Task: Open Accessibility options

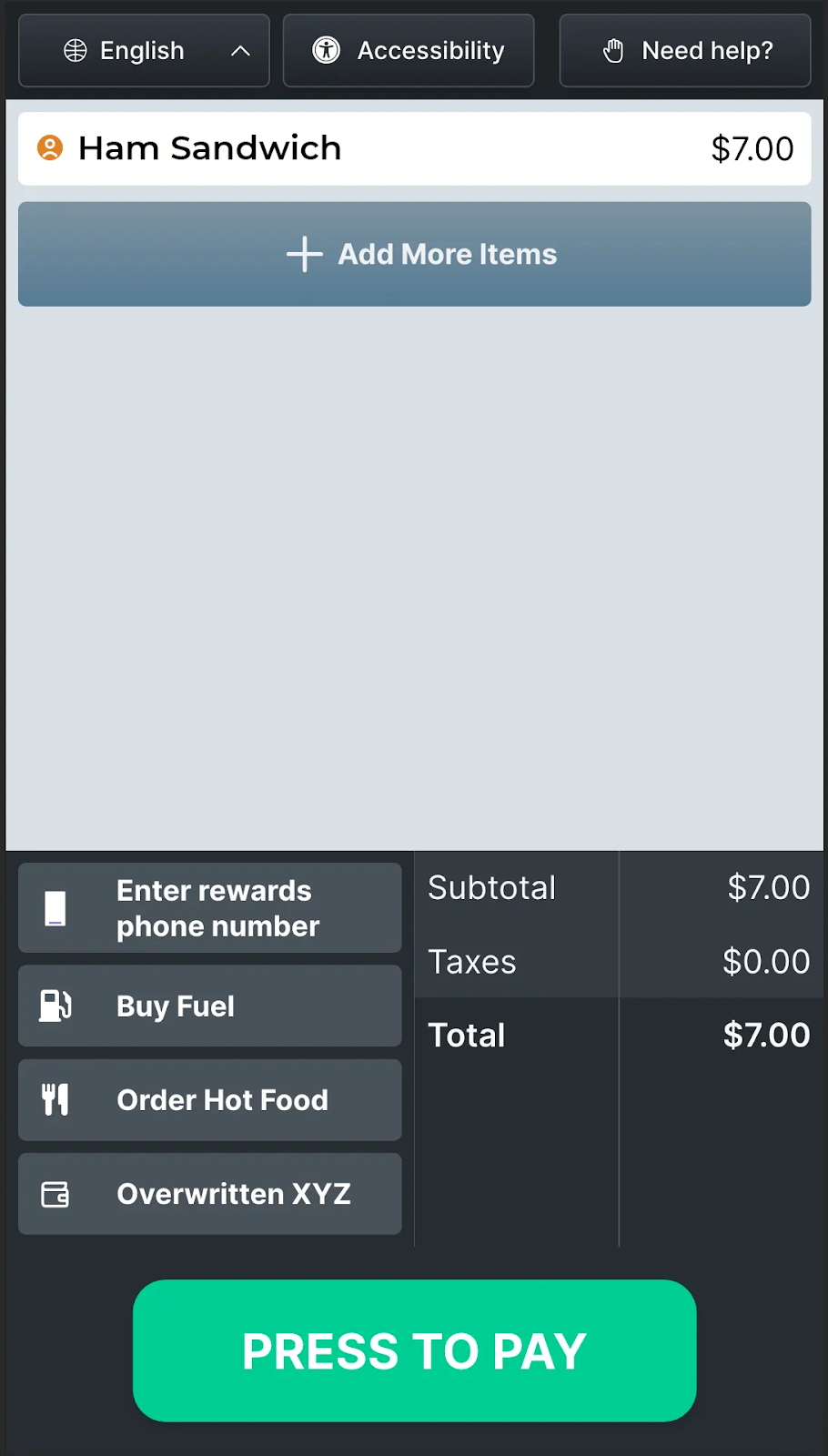Action: click(409, 51)
